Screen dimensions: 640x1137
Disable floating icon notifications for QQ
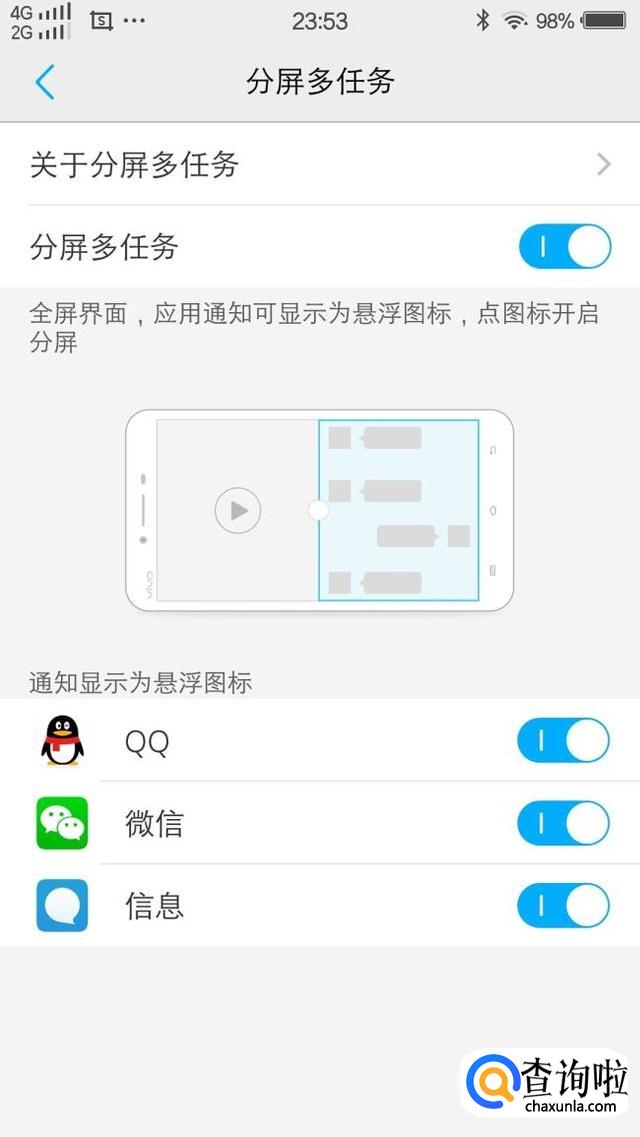click(563, 741)
